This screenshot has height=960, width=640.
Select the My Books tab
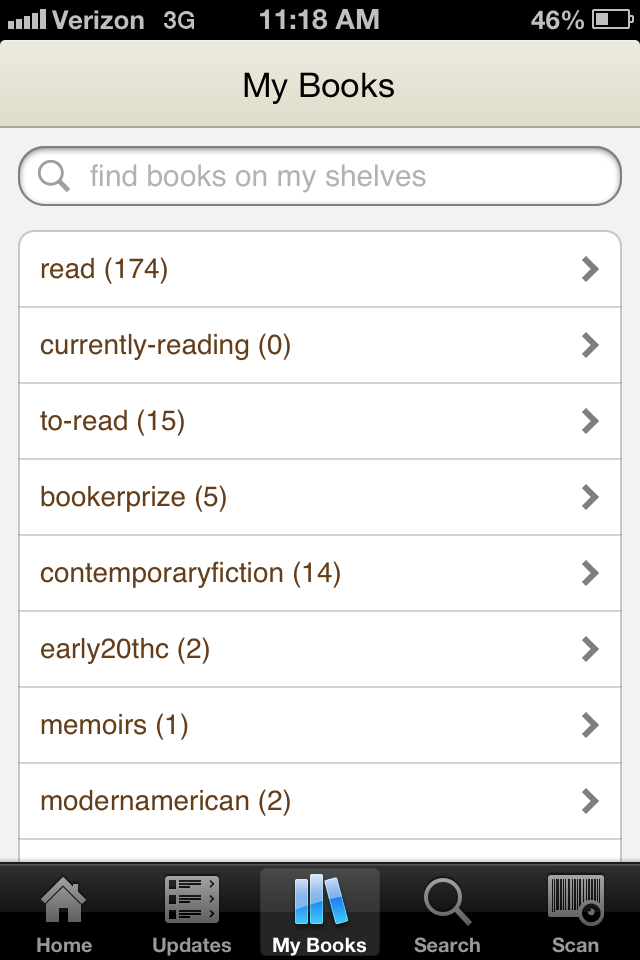pyautogui.click(x=320, y=914)
